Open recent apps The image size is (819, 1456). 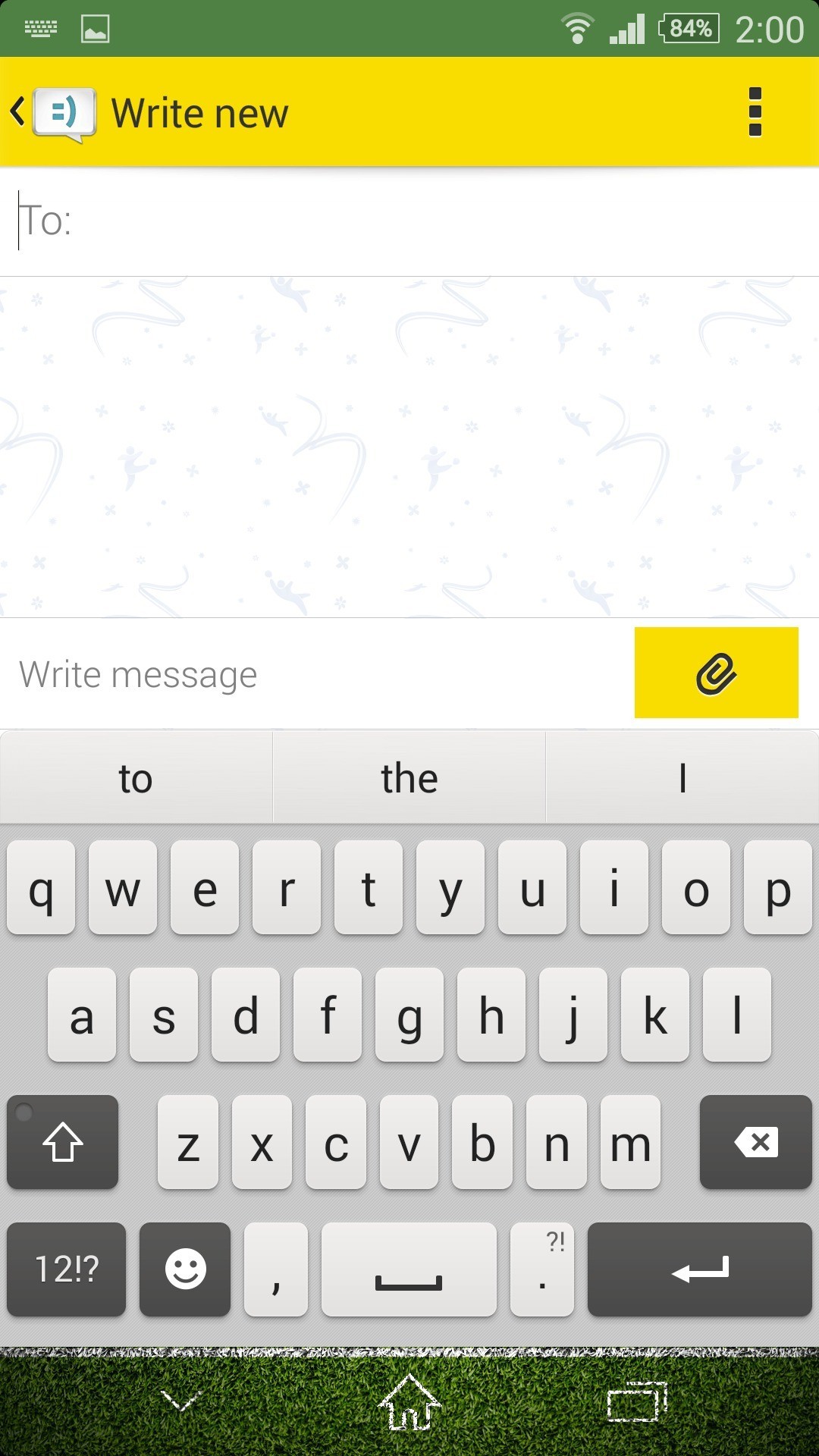(637, 1403)
